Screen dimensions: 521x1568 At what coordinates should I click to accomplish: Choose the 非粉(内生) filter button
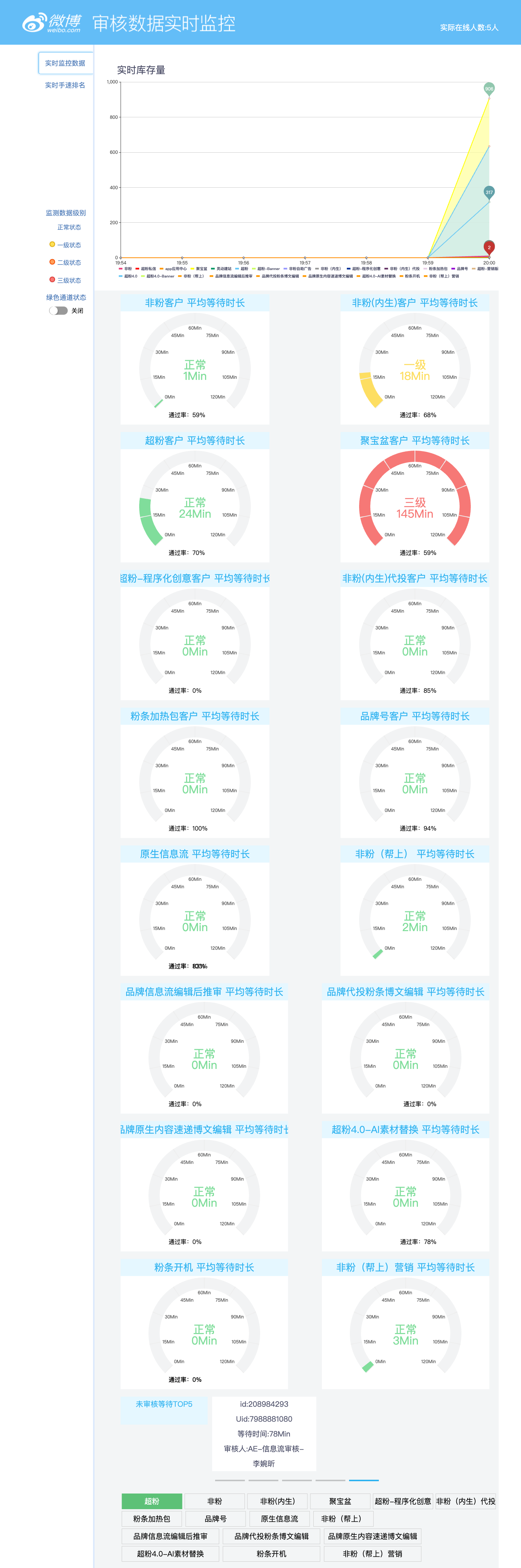tap(278, 1501)
